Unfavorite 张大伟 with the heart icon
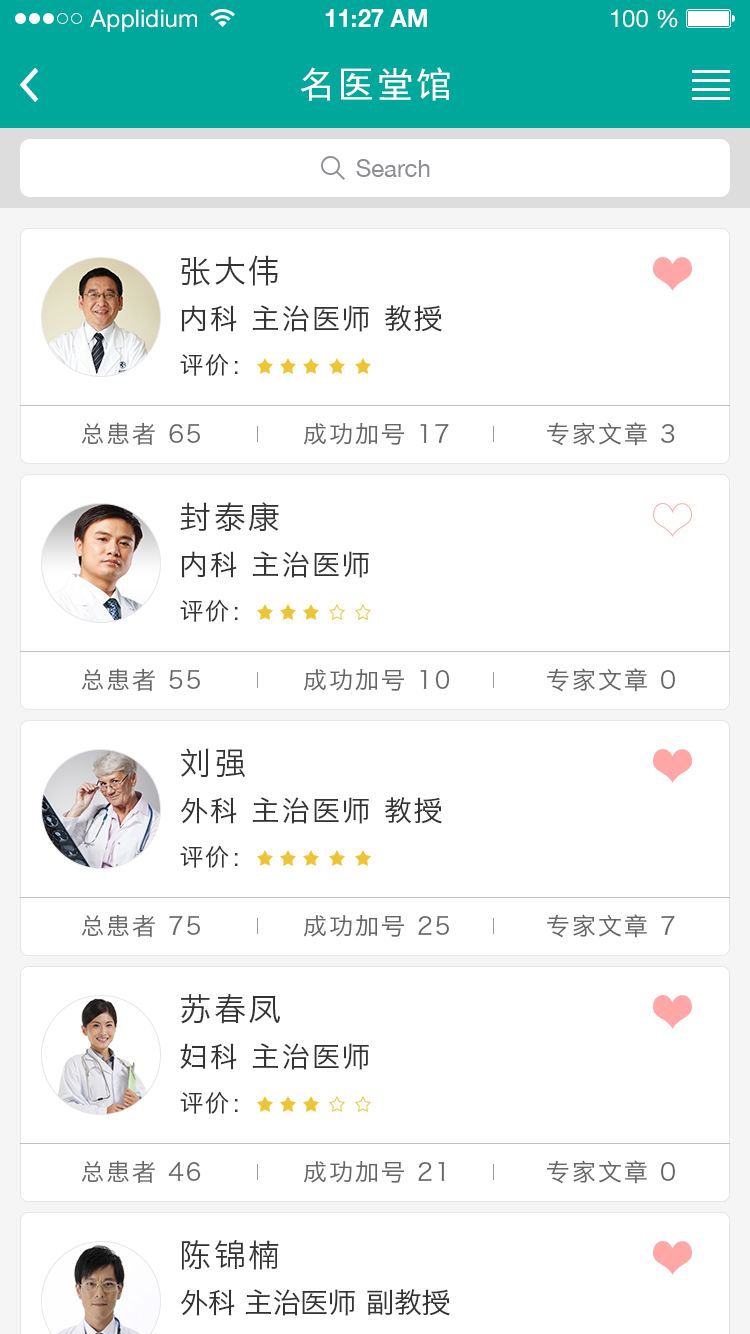The height and width of the screenshot is (1334, 750). point(672,272)
